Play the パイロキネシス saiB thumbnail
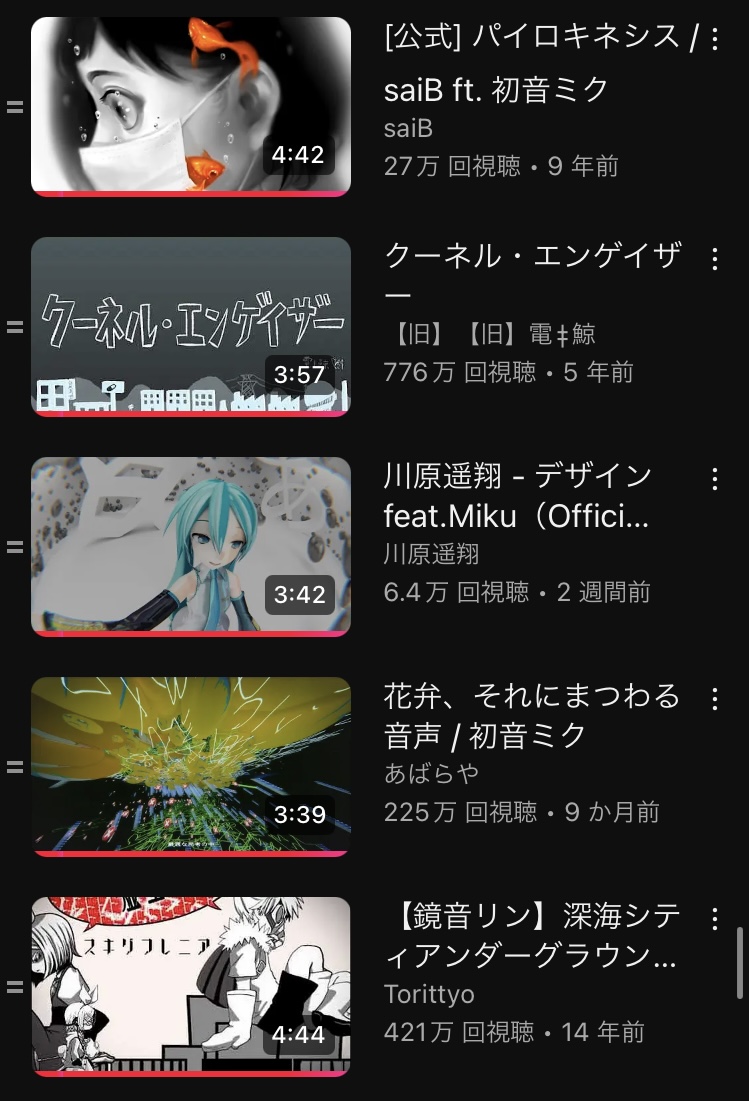This screenshot has width=749, height=1101. 191,106
